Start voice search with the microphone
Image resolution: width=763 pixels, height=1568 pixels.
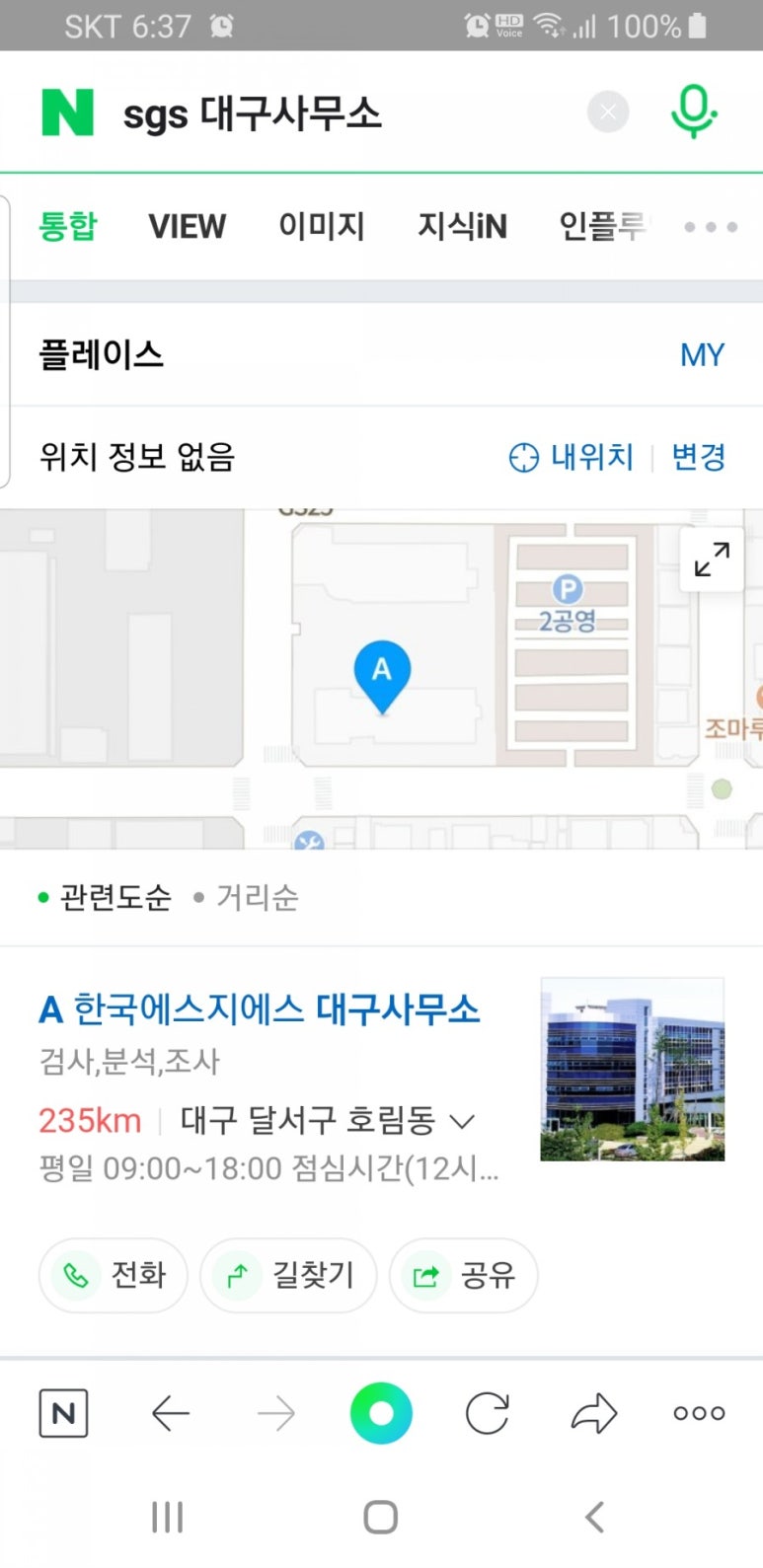tap(694, 112)
